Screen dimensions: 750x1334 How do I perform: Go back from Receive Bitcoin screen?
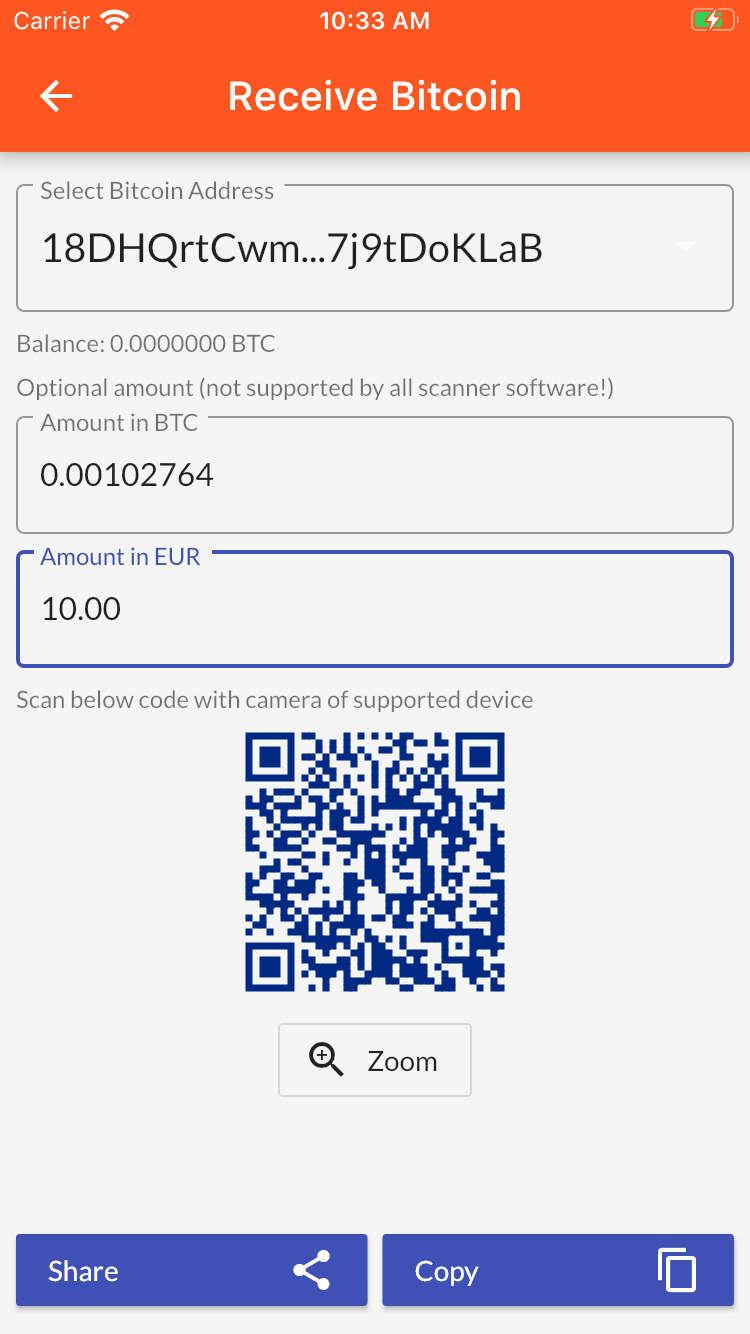pos(56,96)
